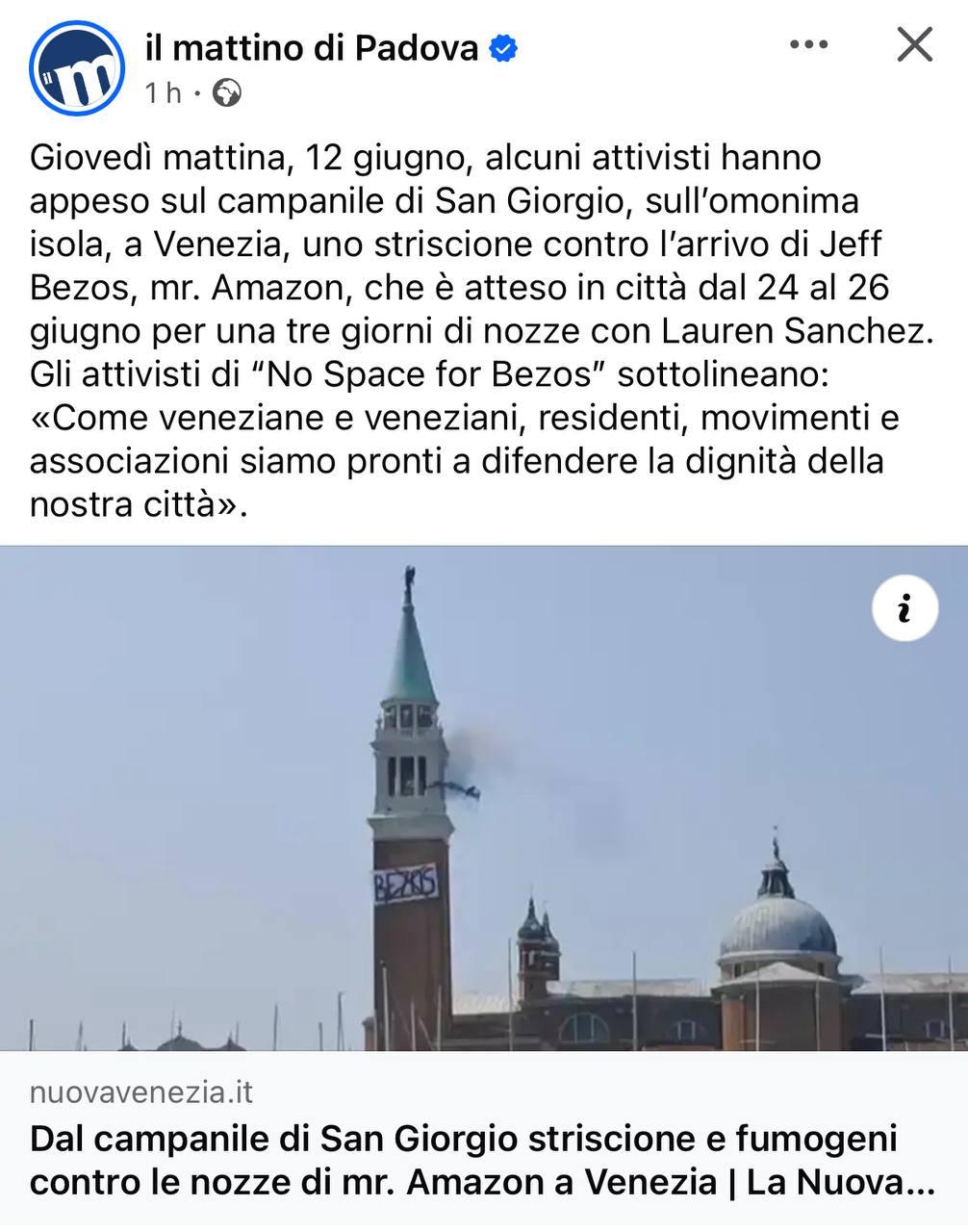
Task: Open the nuovavenezia.it article headline
Action: click(481, 1160)
